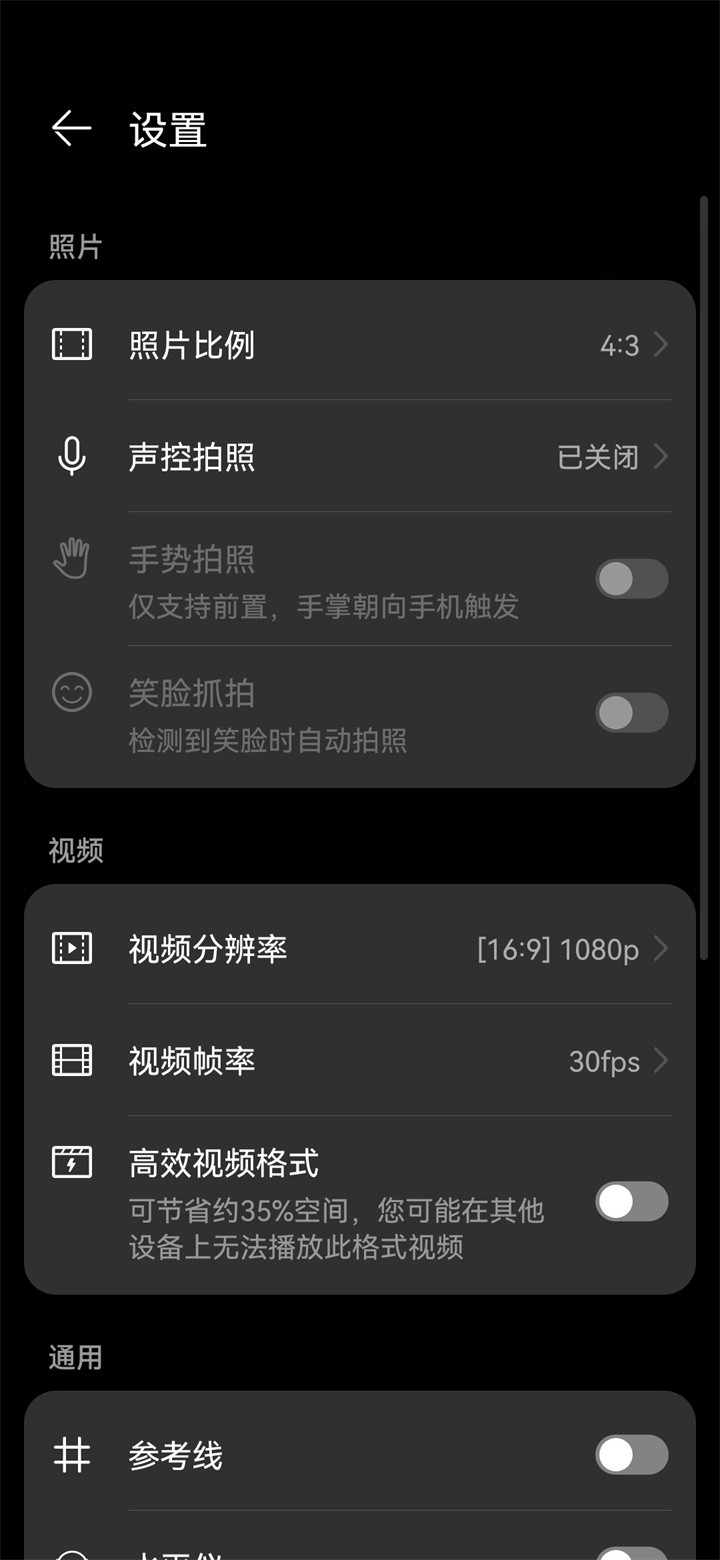Click the photo aspect ratio icon

click(x=71, y=344)
